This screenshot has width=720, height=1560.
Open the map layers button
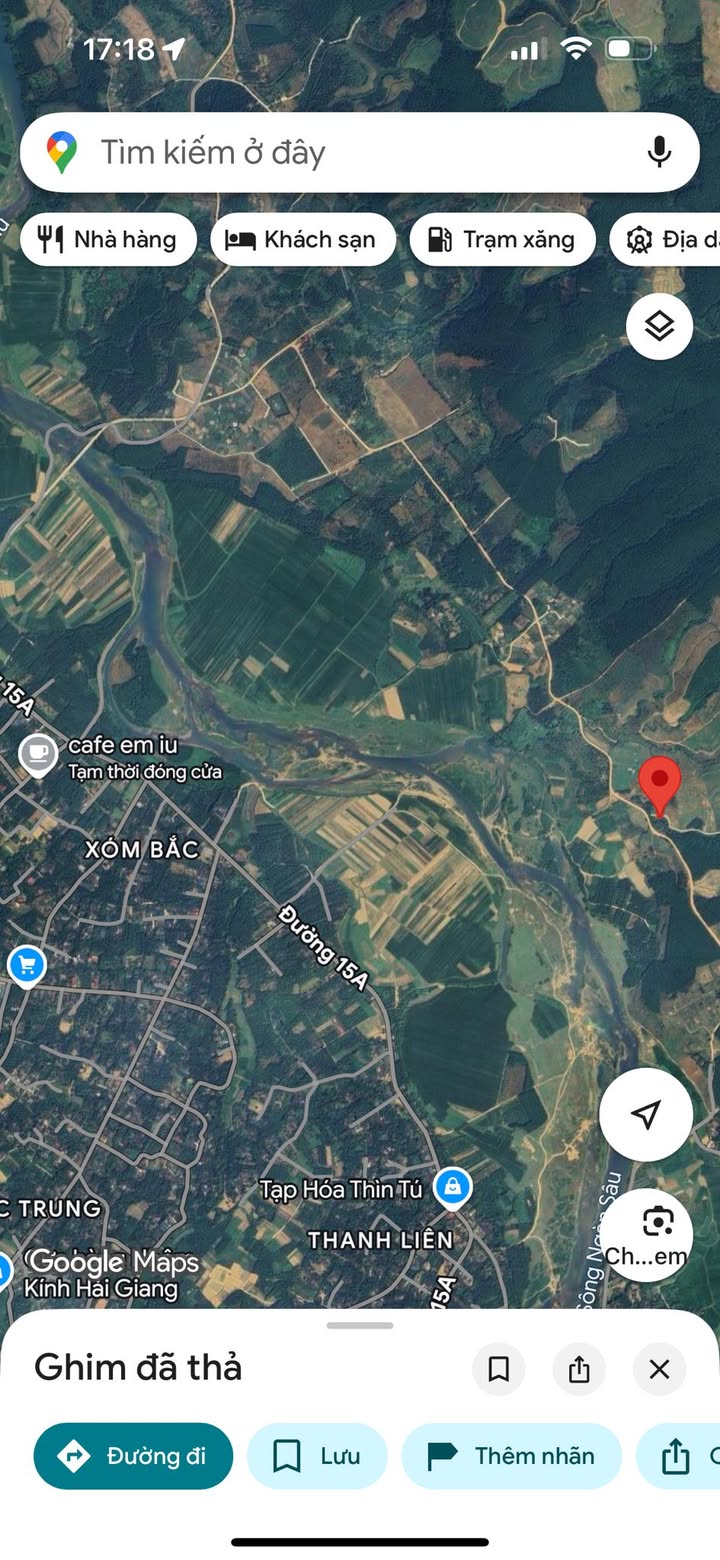(659, 326)
